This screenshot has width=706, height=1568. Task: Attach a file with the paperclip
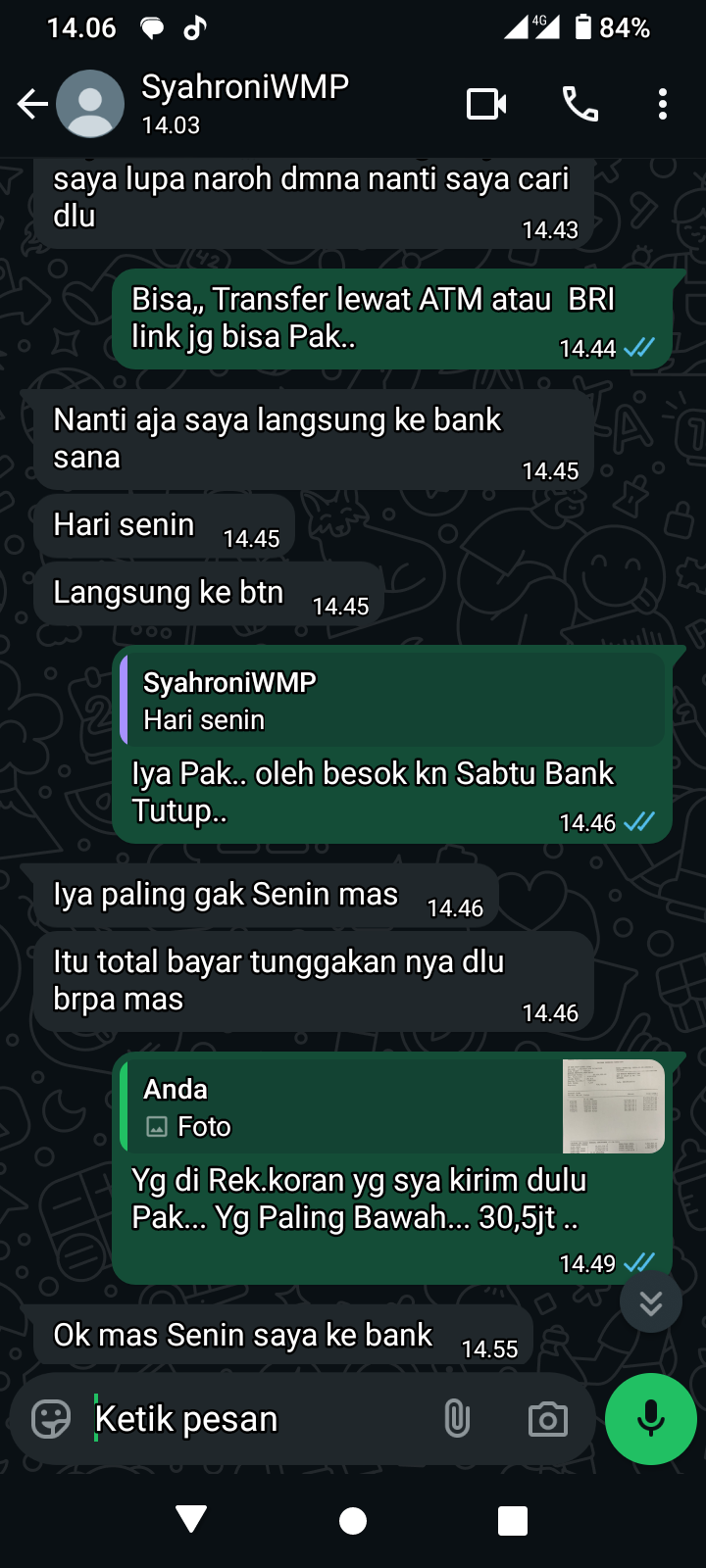click(457, 1419)
